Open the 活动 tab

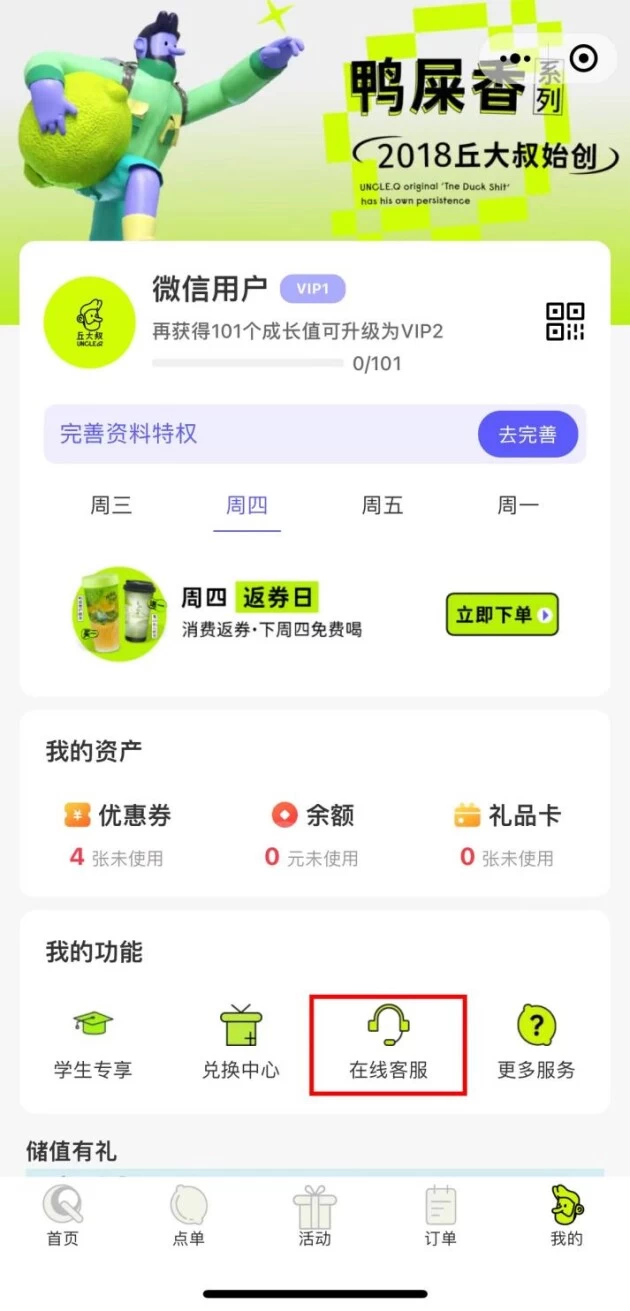314,1216
